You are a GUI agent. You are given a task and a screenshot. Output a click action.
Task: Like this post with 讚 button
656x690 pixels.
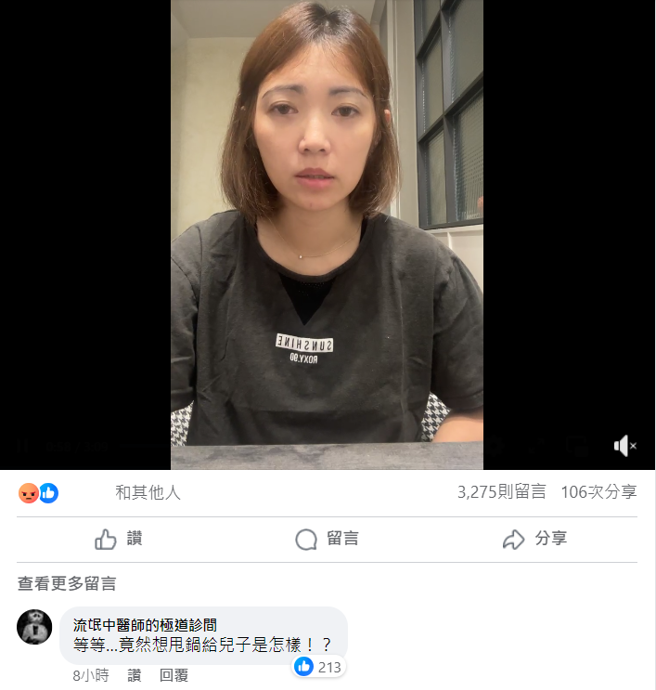[x=119, y=539]
